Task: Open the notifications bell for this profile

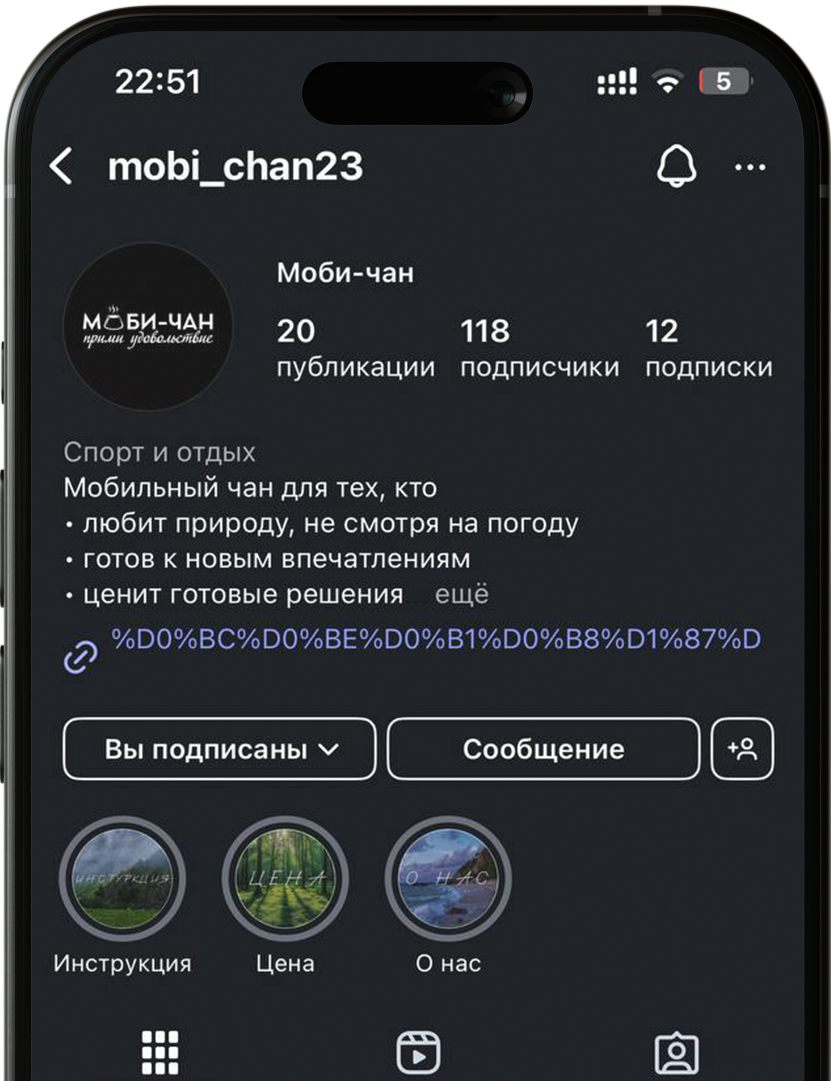Action: click(677, 166)
